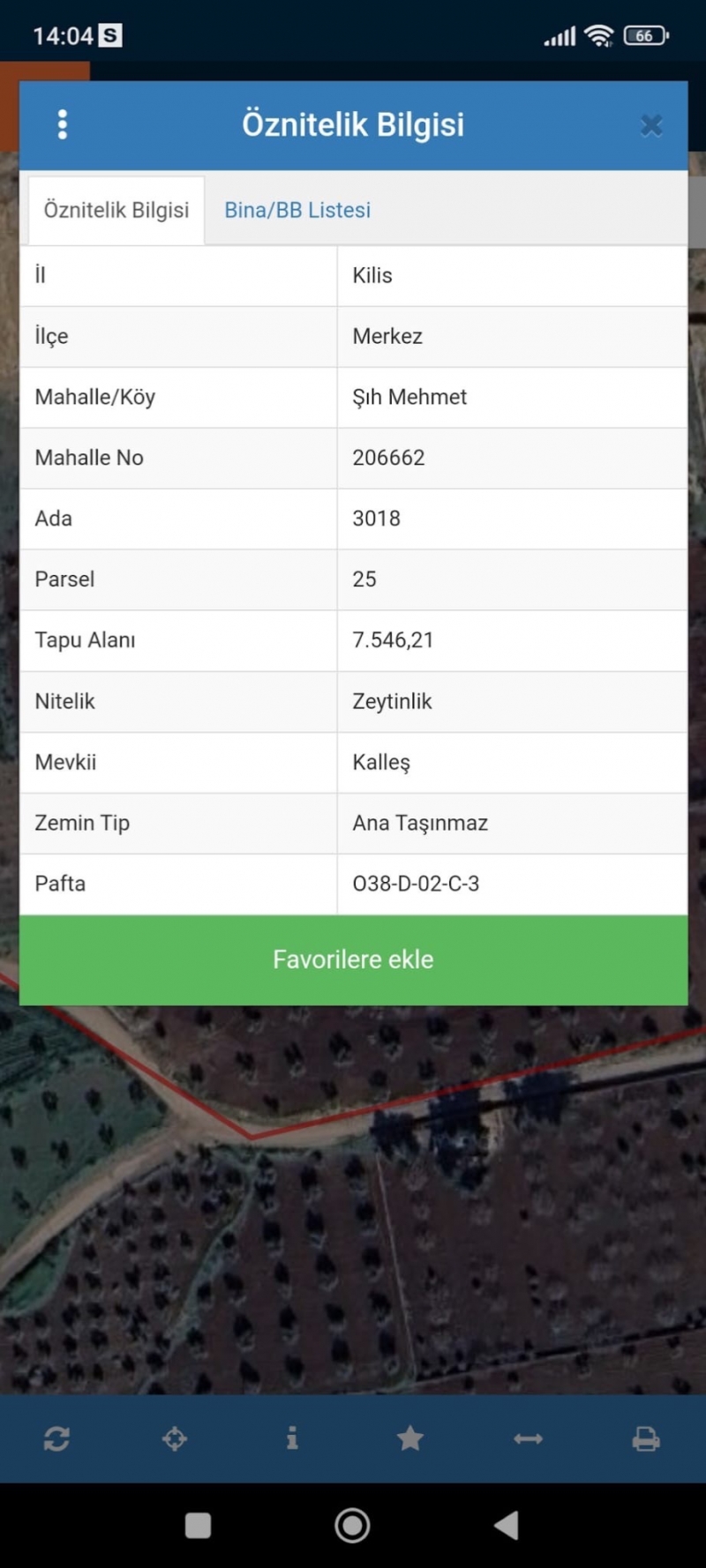
Task: Select the Öznitelik Bilgisi tab
Action: (x=116, y=210)
